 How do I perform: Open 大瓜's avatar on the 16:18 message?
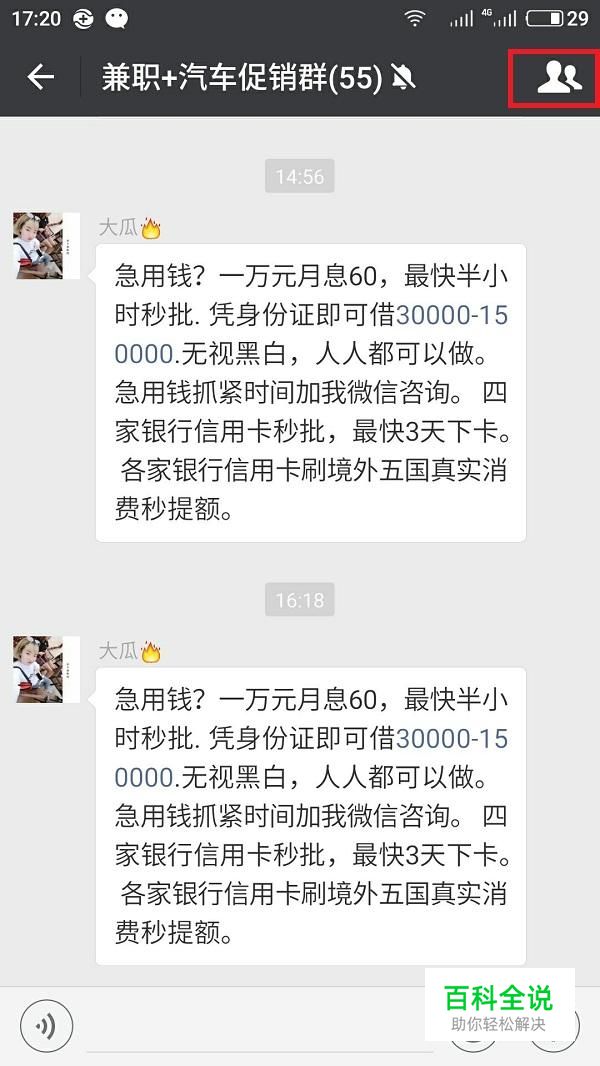click(x=38, y=668)
